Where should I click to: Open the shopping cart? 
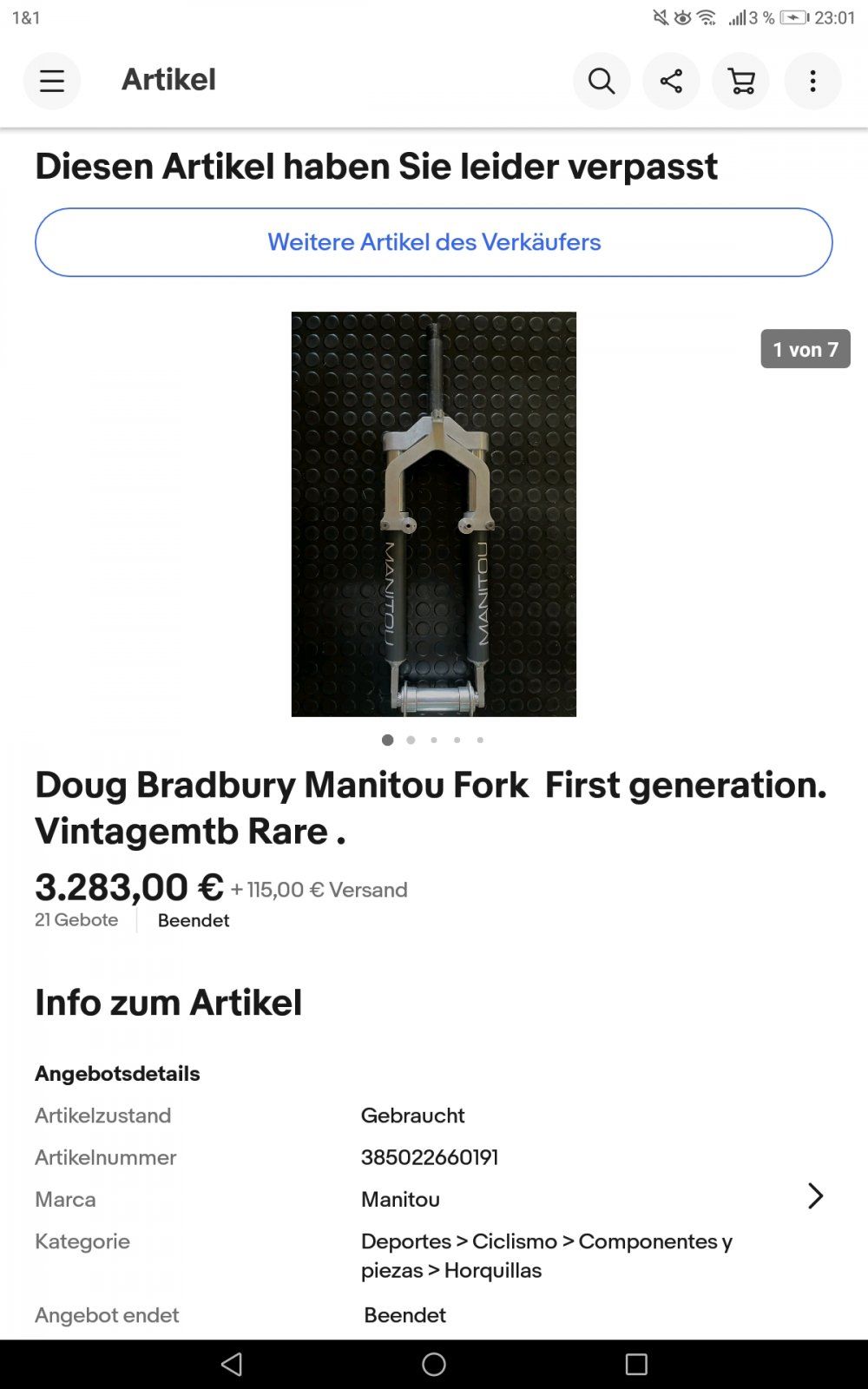pos(741,82)
